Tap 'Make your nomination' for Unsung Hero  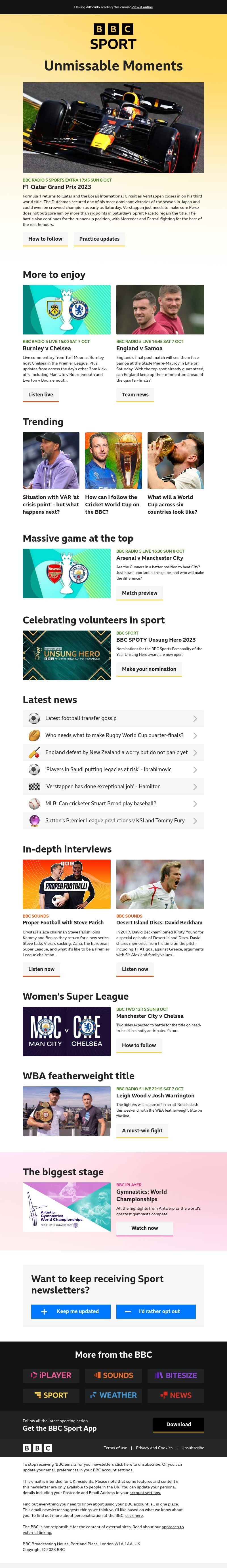[148, 669]
